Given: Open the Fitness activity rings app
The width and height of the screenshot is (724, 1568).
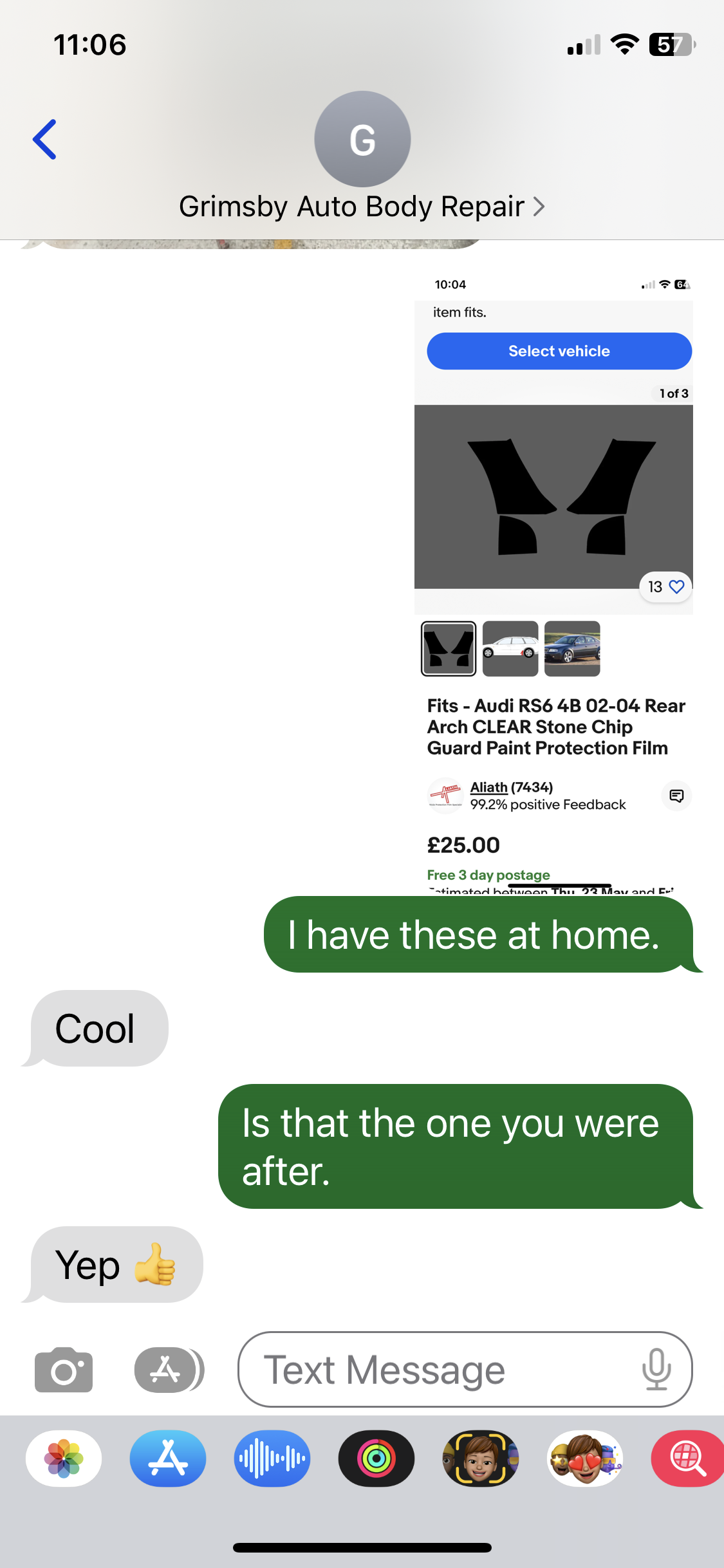Looking at the screenshot, I should click(376, 1459).
